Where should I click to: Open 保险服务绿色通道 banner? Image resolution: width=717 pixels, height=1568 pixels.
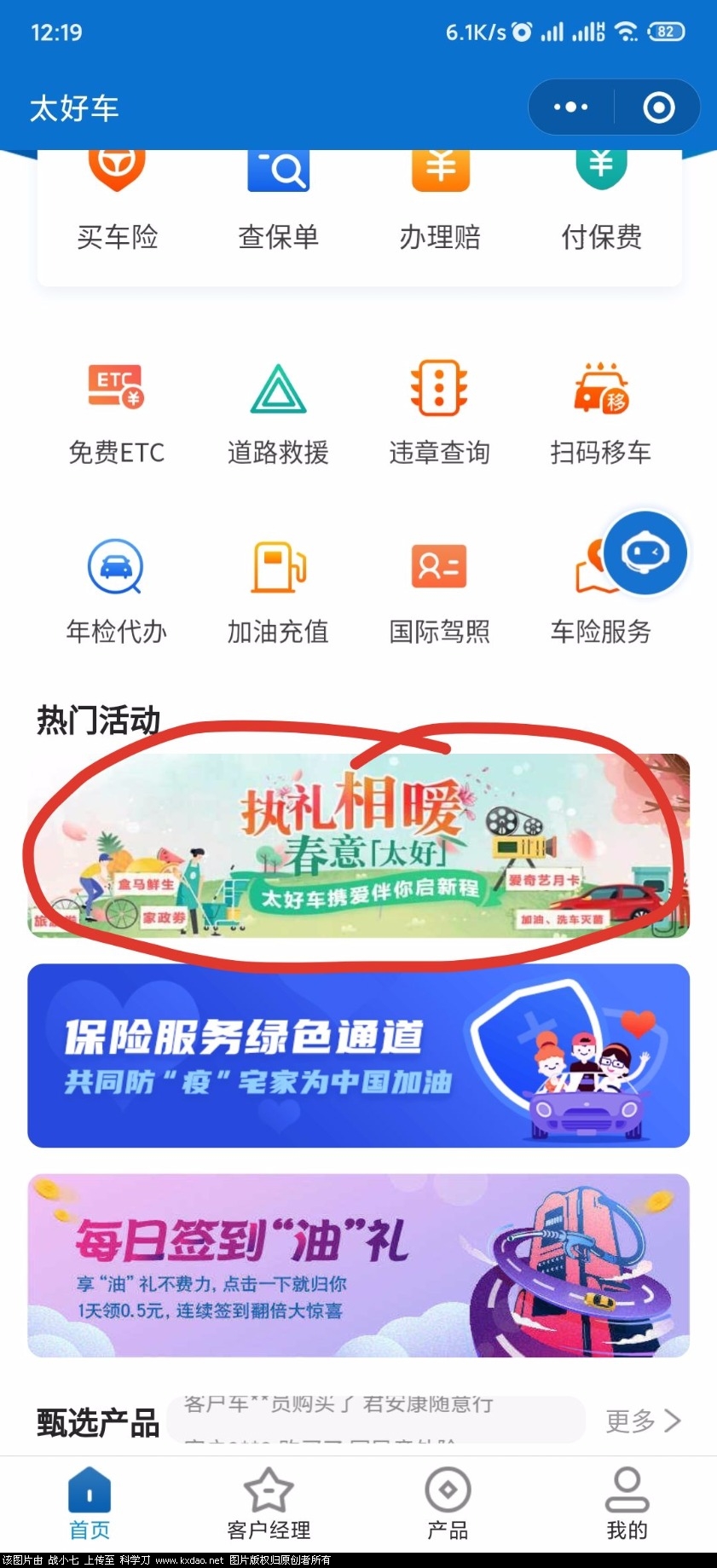click(x=358, y=1056)
